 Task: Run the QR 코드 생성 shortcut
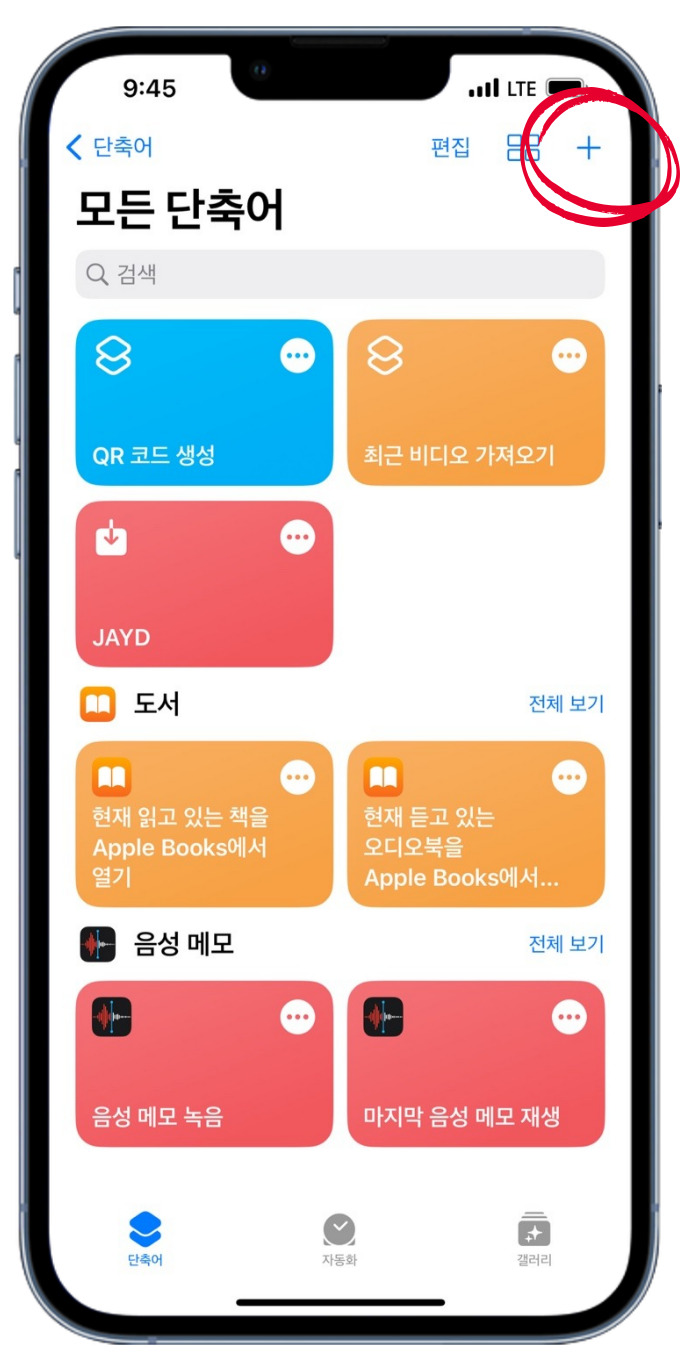tap(204, 402)
